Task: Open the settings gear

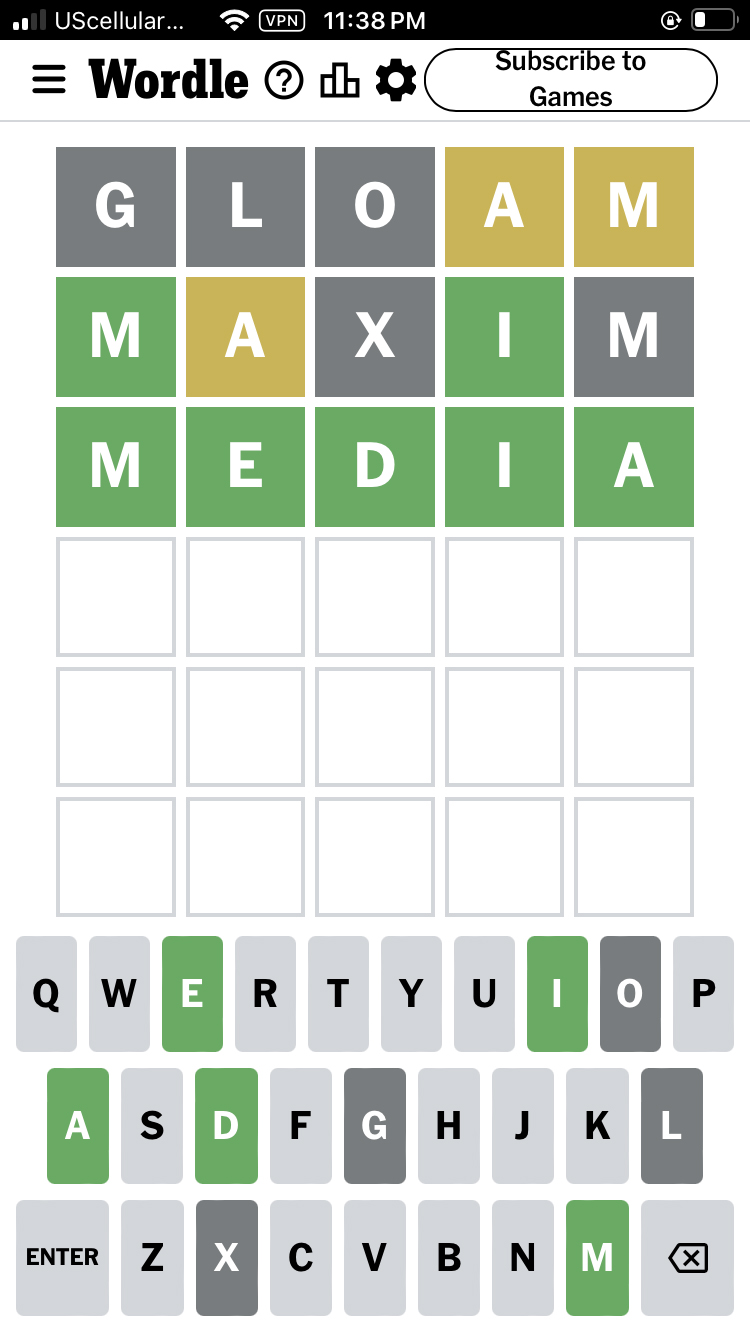Action: click(x=396, y=80)
